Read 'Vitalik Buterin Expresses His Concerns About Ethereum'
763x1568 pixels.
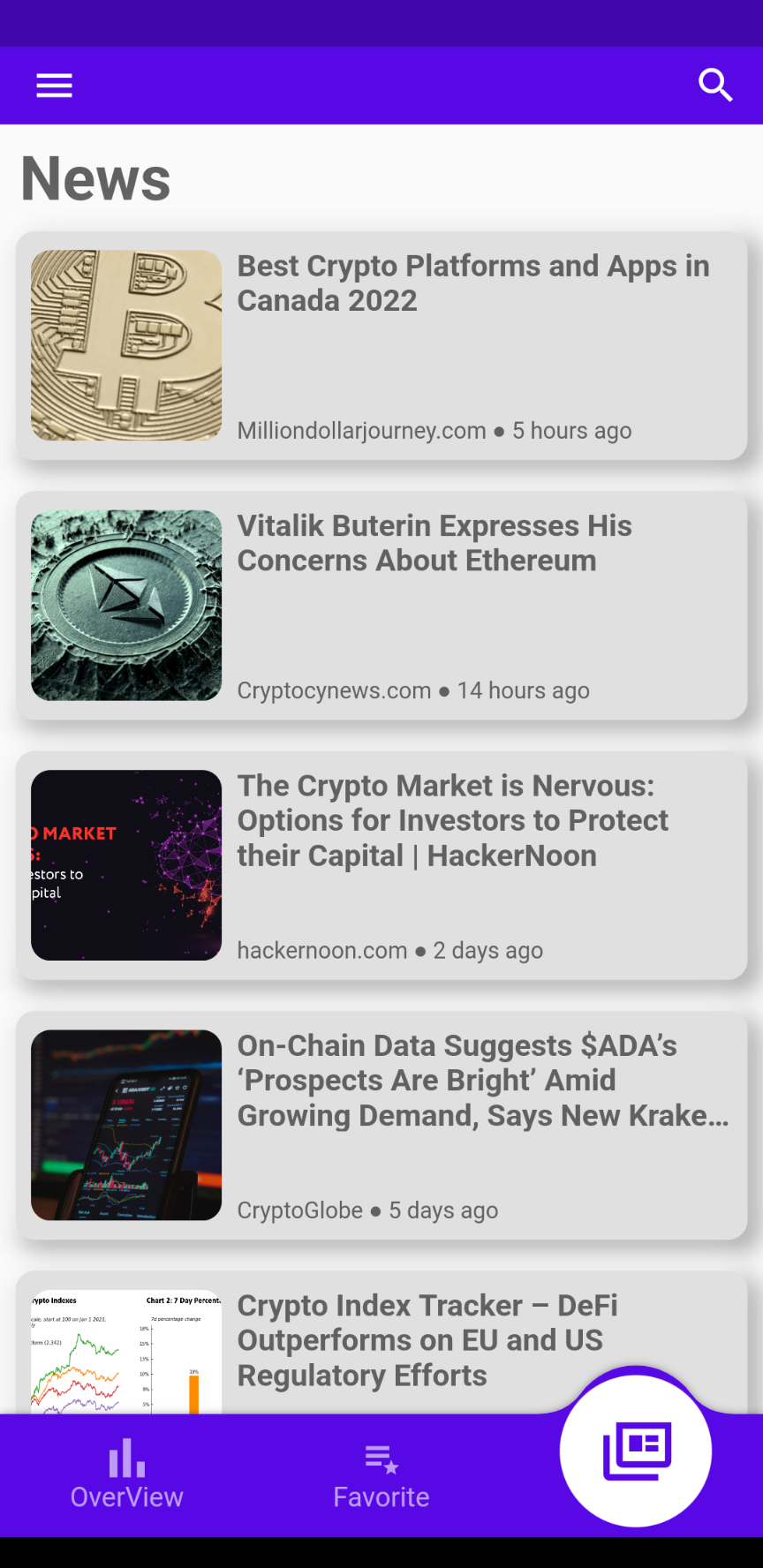tap(434, 542)
